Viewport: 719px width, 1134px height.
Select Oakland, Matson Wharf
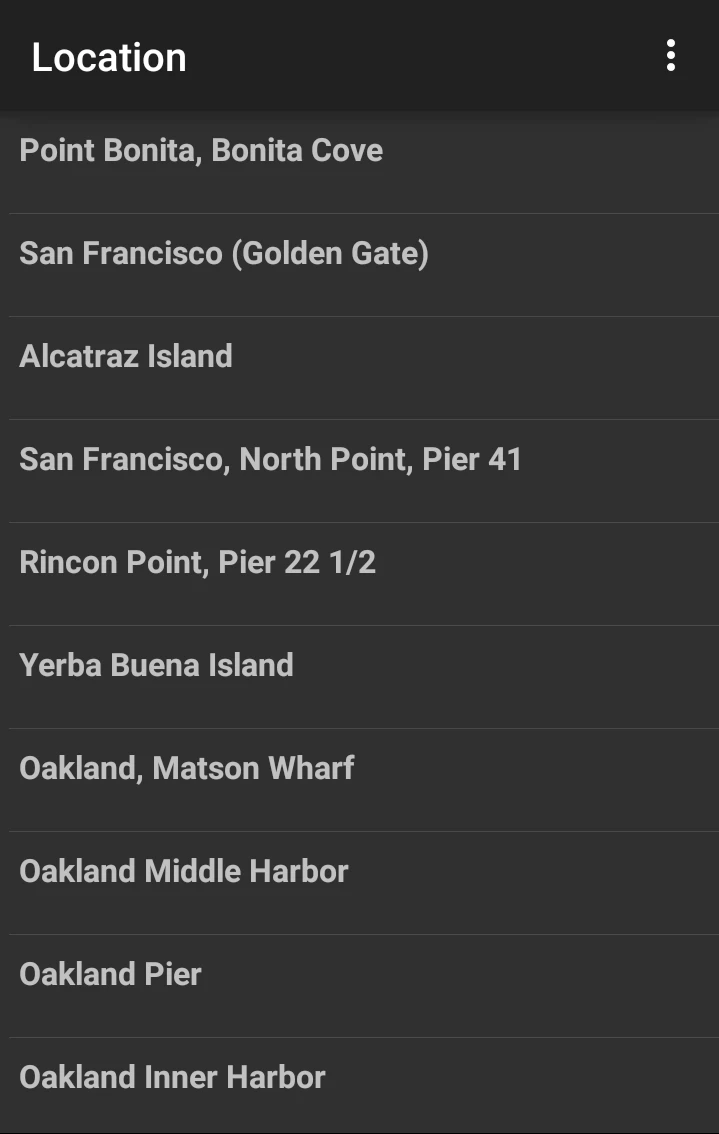coord(186,769)
